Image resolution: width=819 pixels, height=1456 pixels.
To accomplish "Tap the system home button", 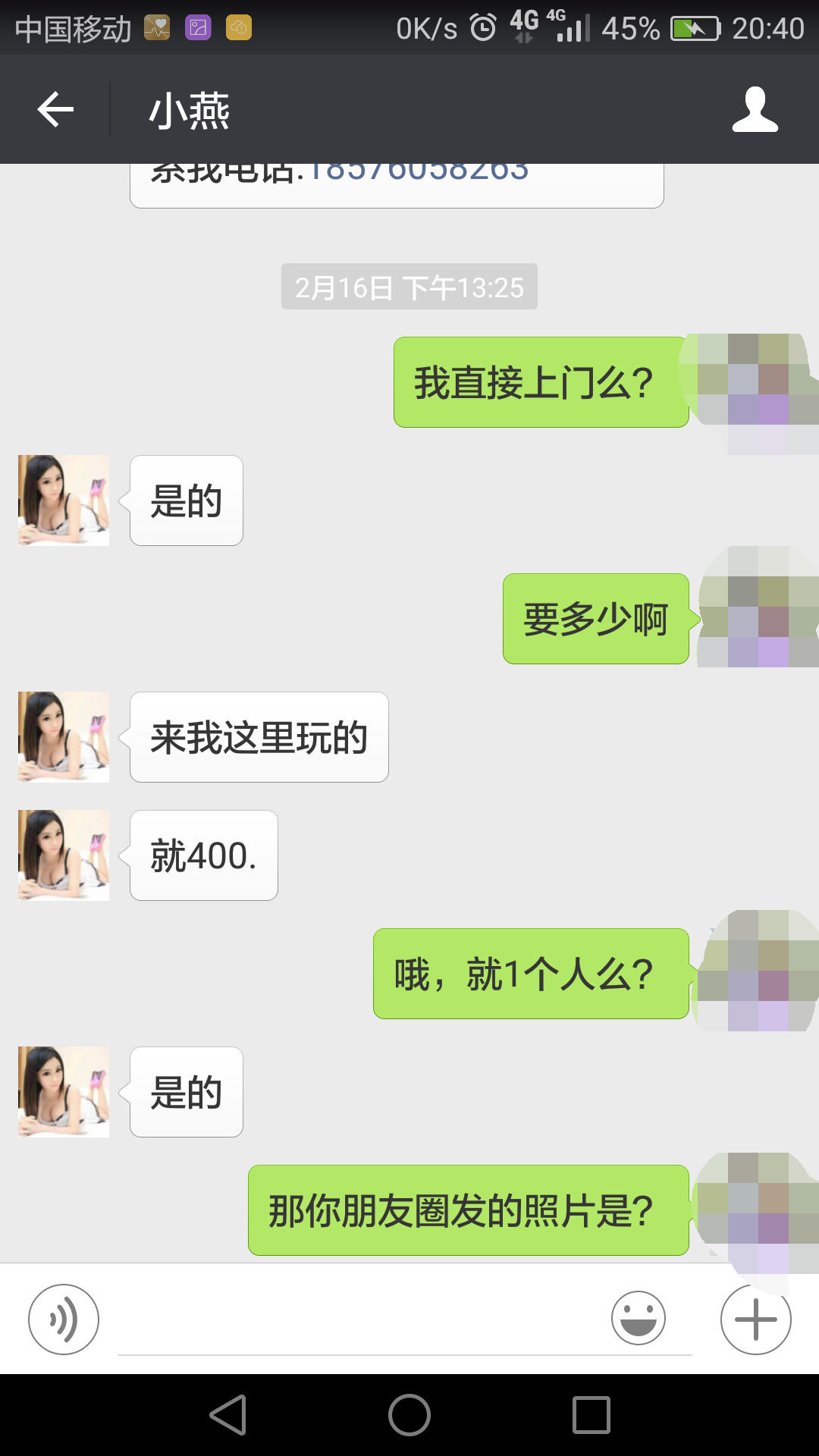I will (409, 1415).
